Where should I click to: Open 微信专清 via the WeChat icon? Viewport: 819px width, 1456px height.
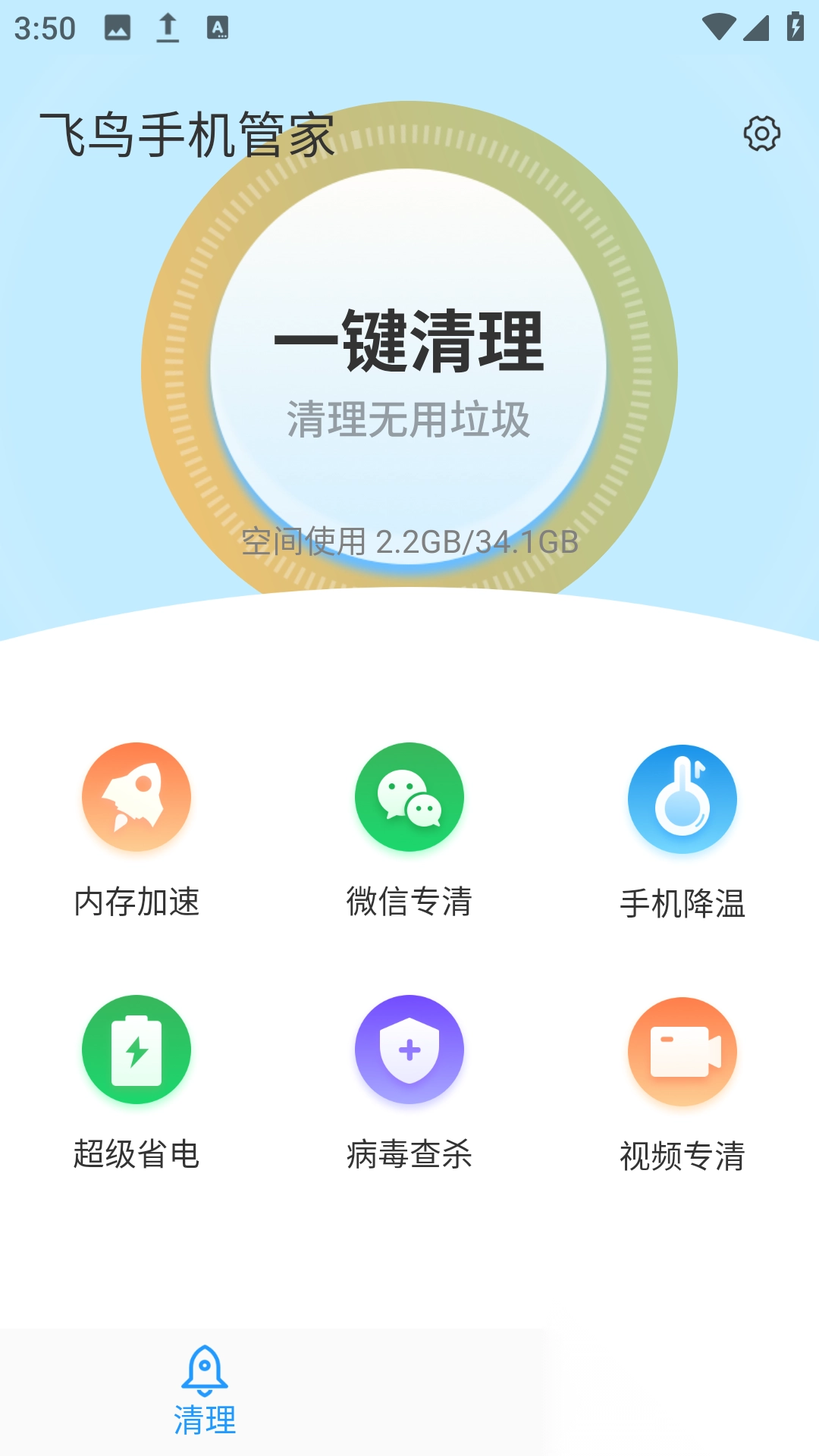coord(409,798)
